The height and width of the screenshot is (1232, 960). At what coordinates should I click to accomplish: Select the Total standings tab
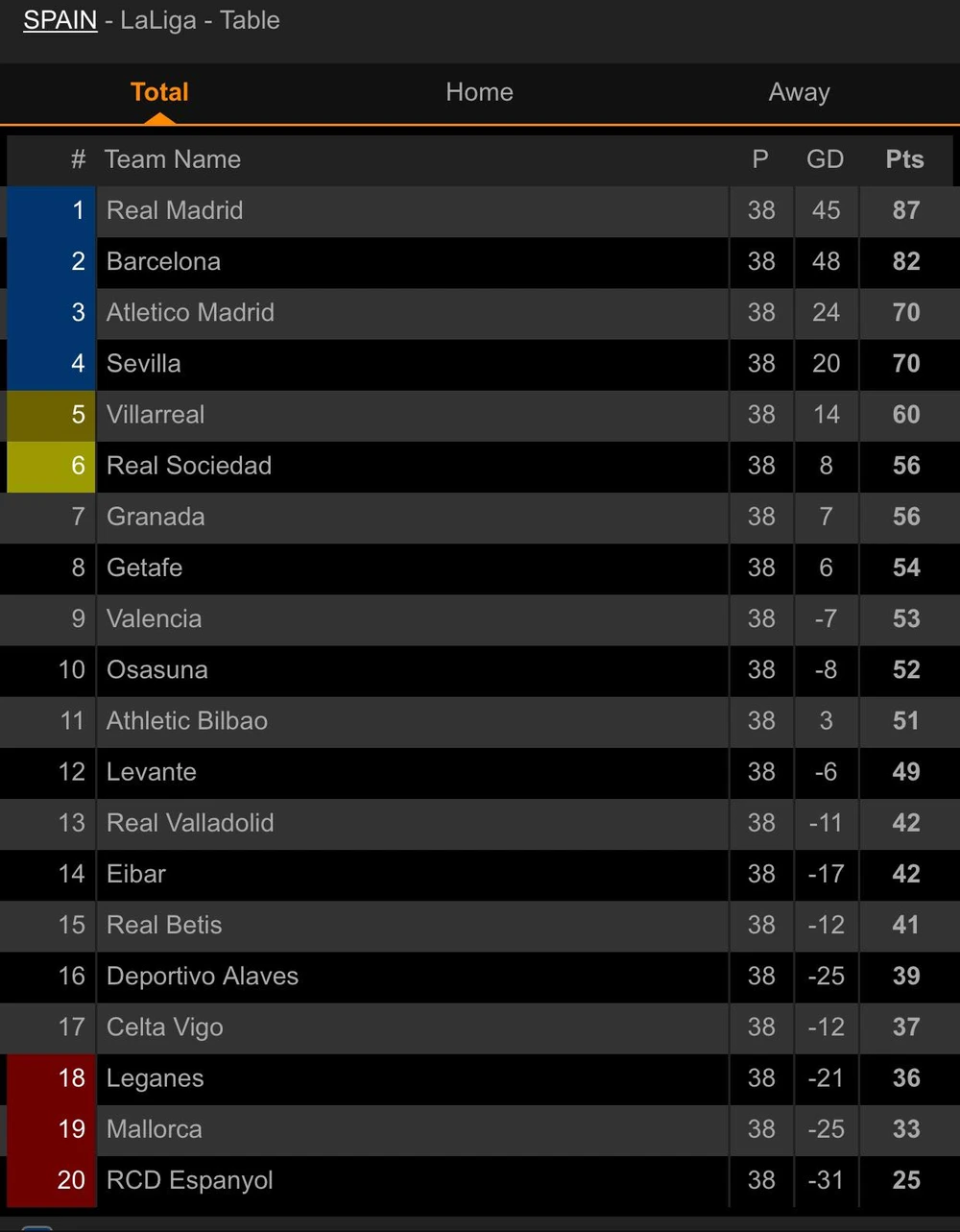tap(159, 92)
